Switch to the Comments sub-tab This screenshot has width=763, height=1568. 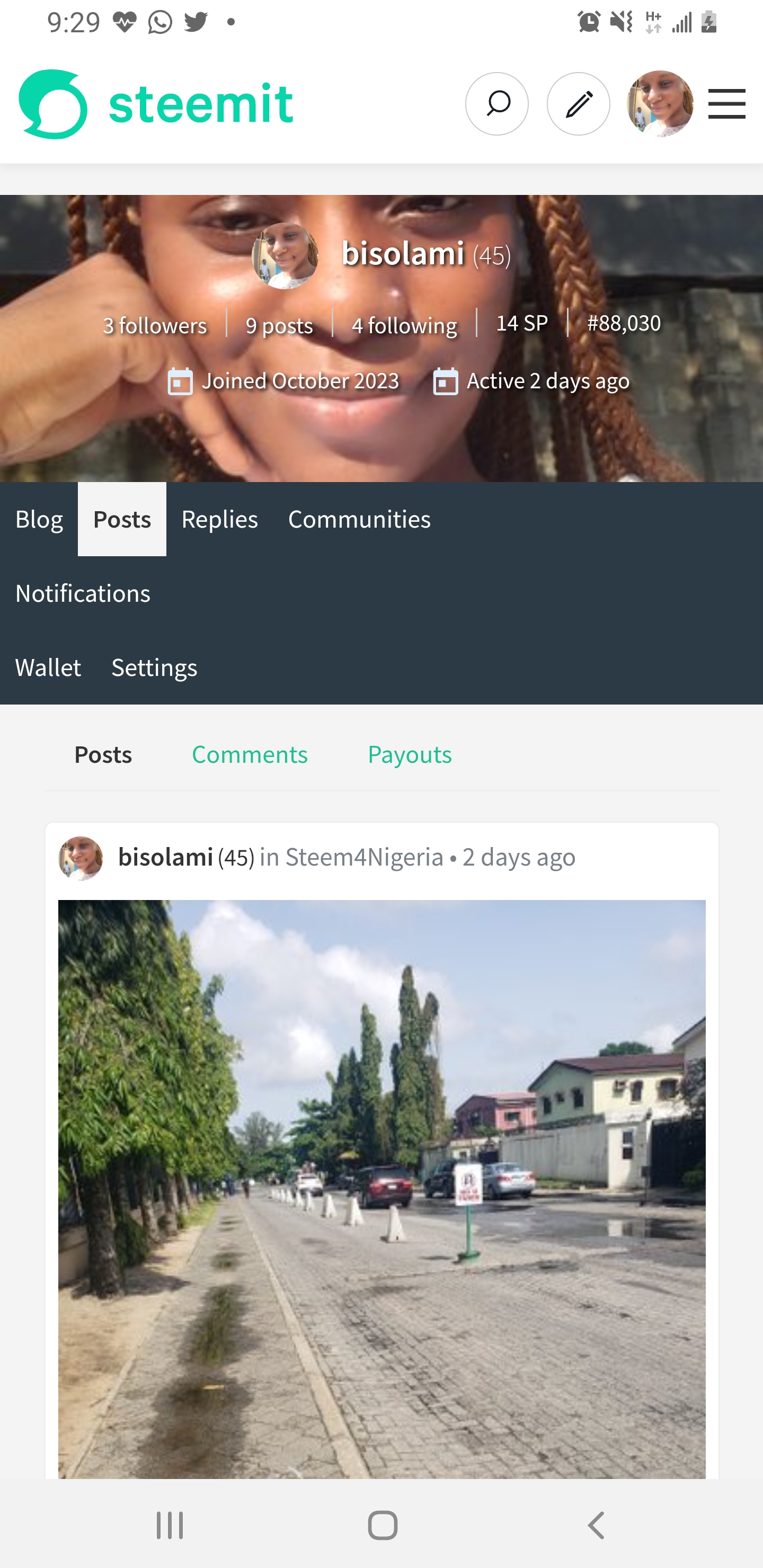pos(250,755)
